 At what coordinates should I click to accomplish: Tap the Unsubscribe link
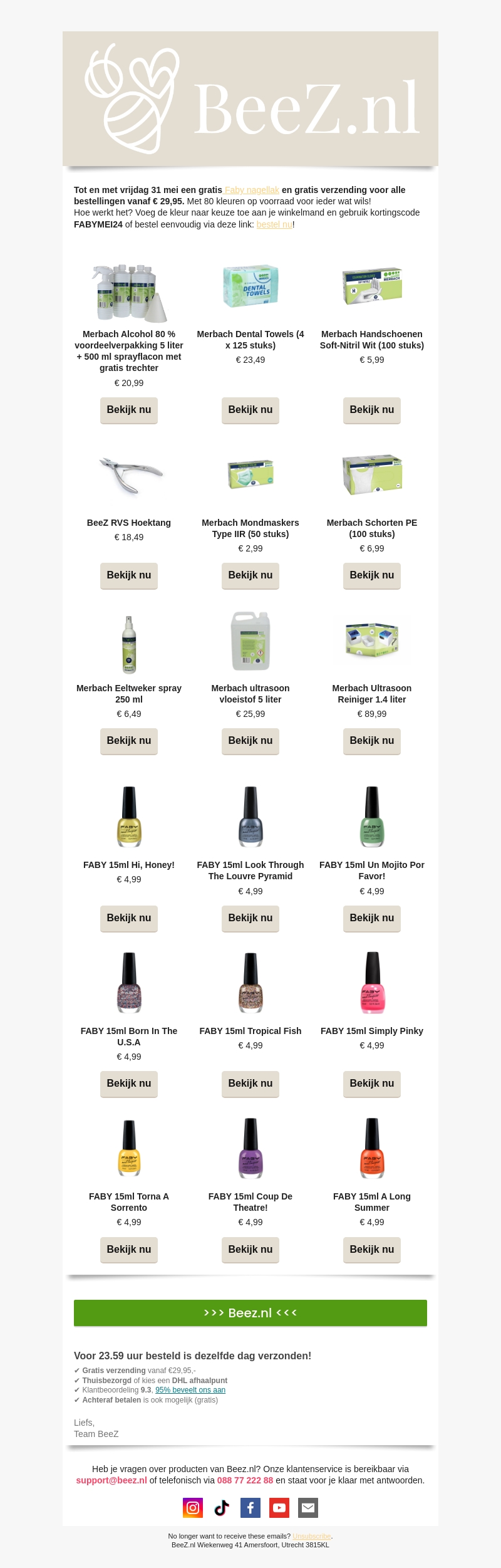click(311, 1536)
